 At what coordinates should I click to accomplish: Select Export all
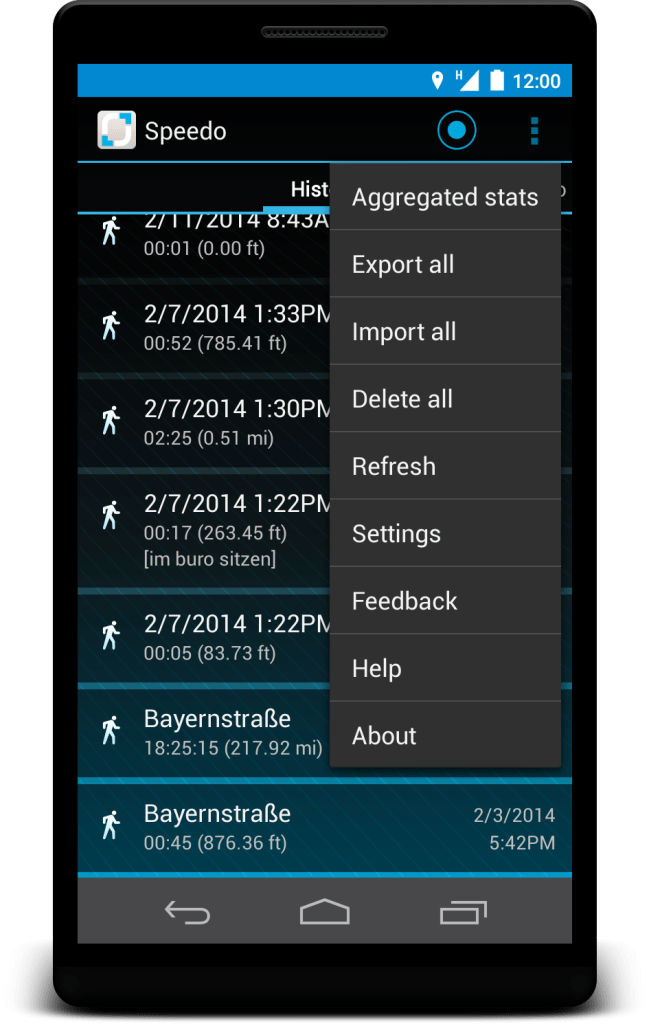tap(445, 264)
